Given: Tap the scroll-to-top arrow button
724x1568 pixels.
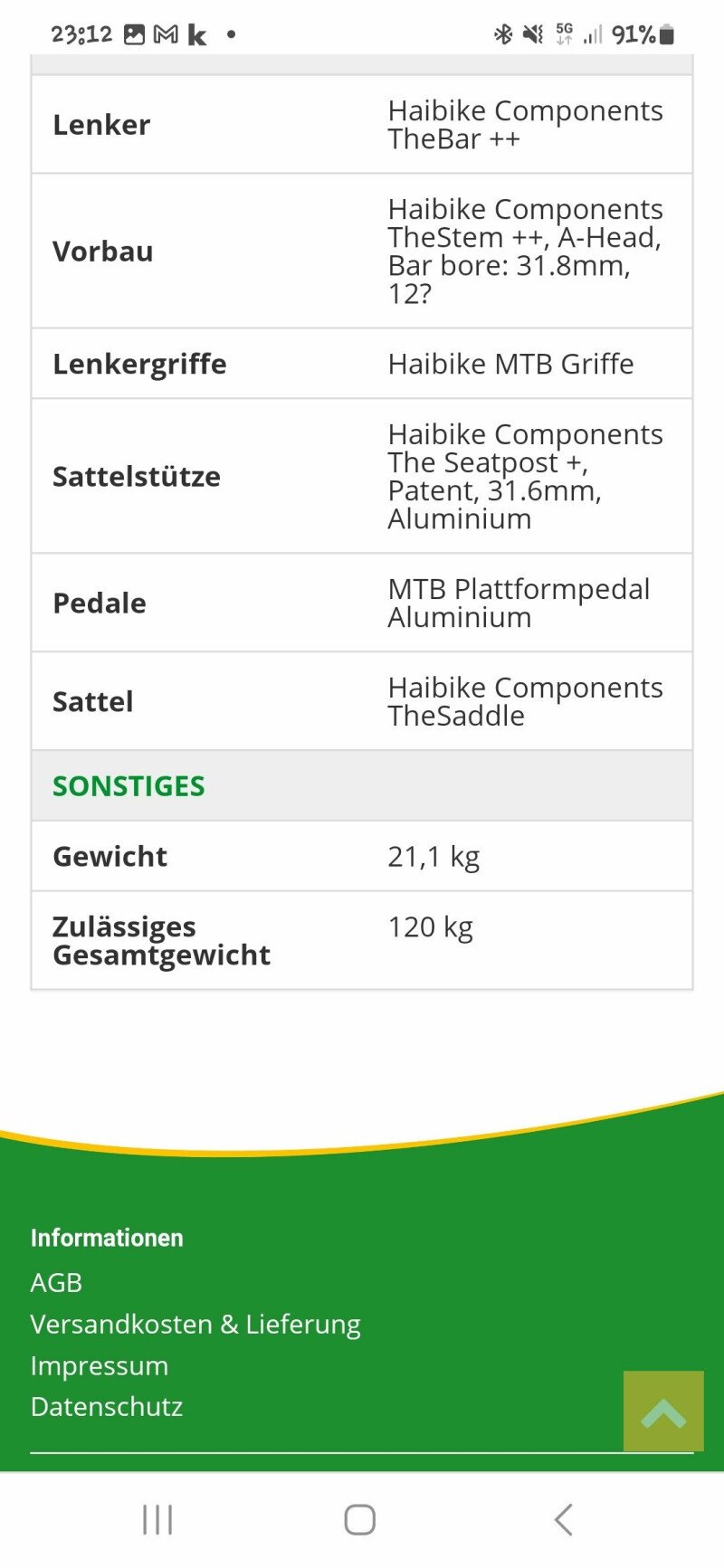Looking at the screenshot, I should [x=663, y=1411].
